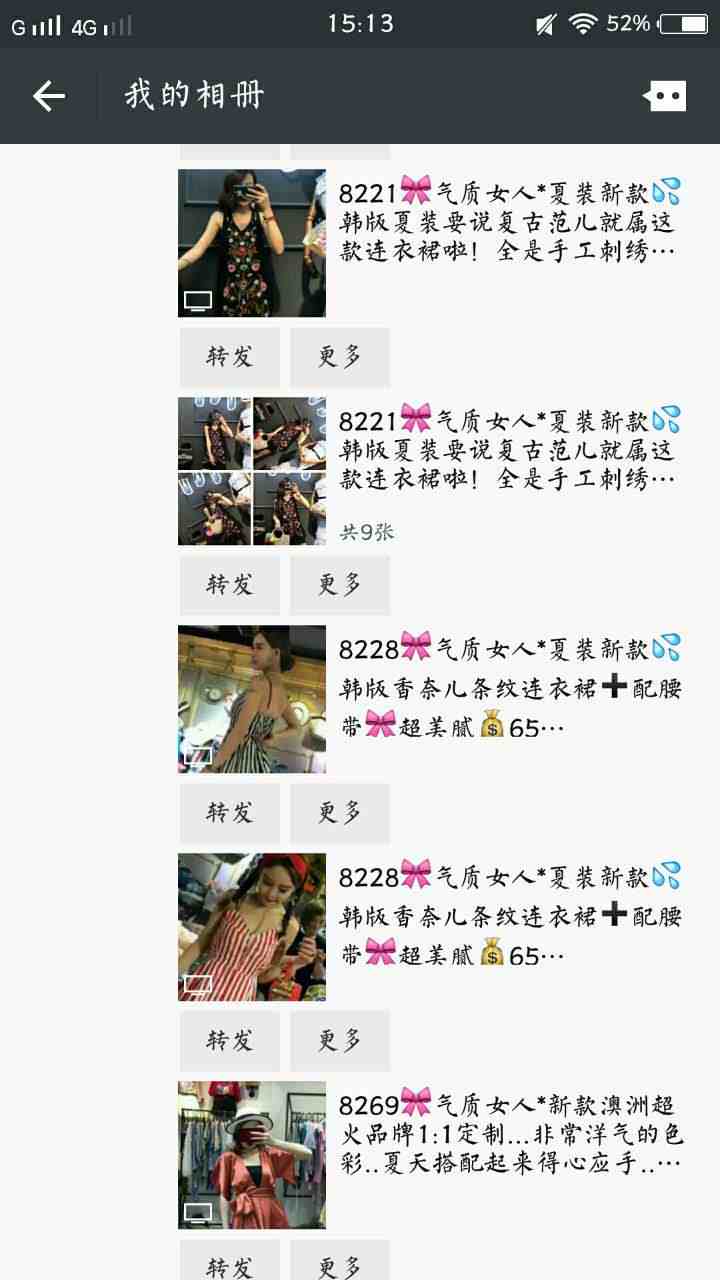Open the black striped dress photo of 8228

point(252,699)
